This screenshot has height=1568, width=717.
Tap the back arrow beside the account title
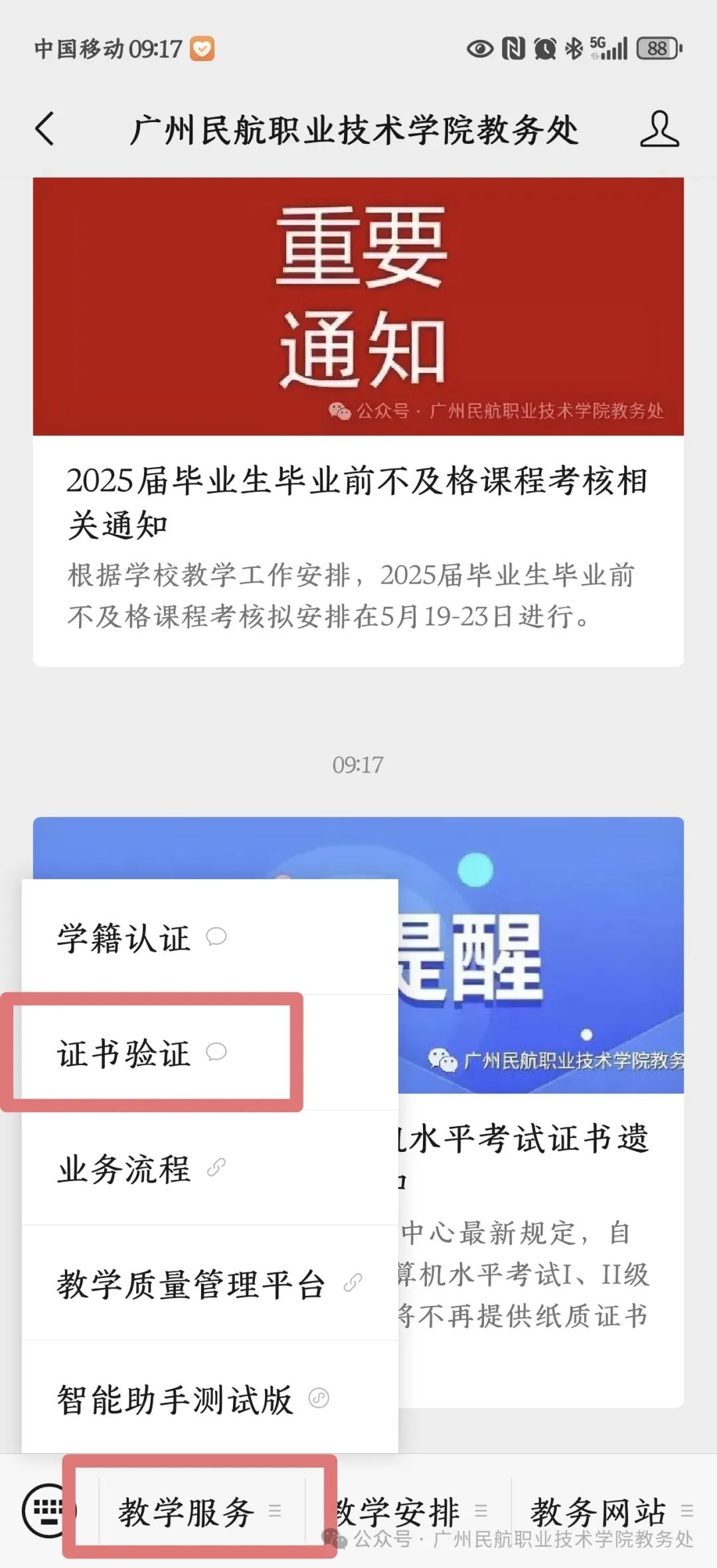[x=44, y=131]
